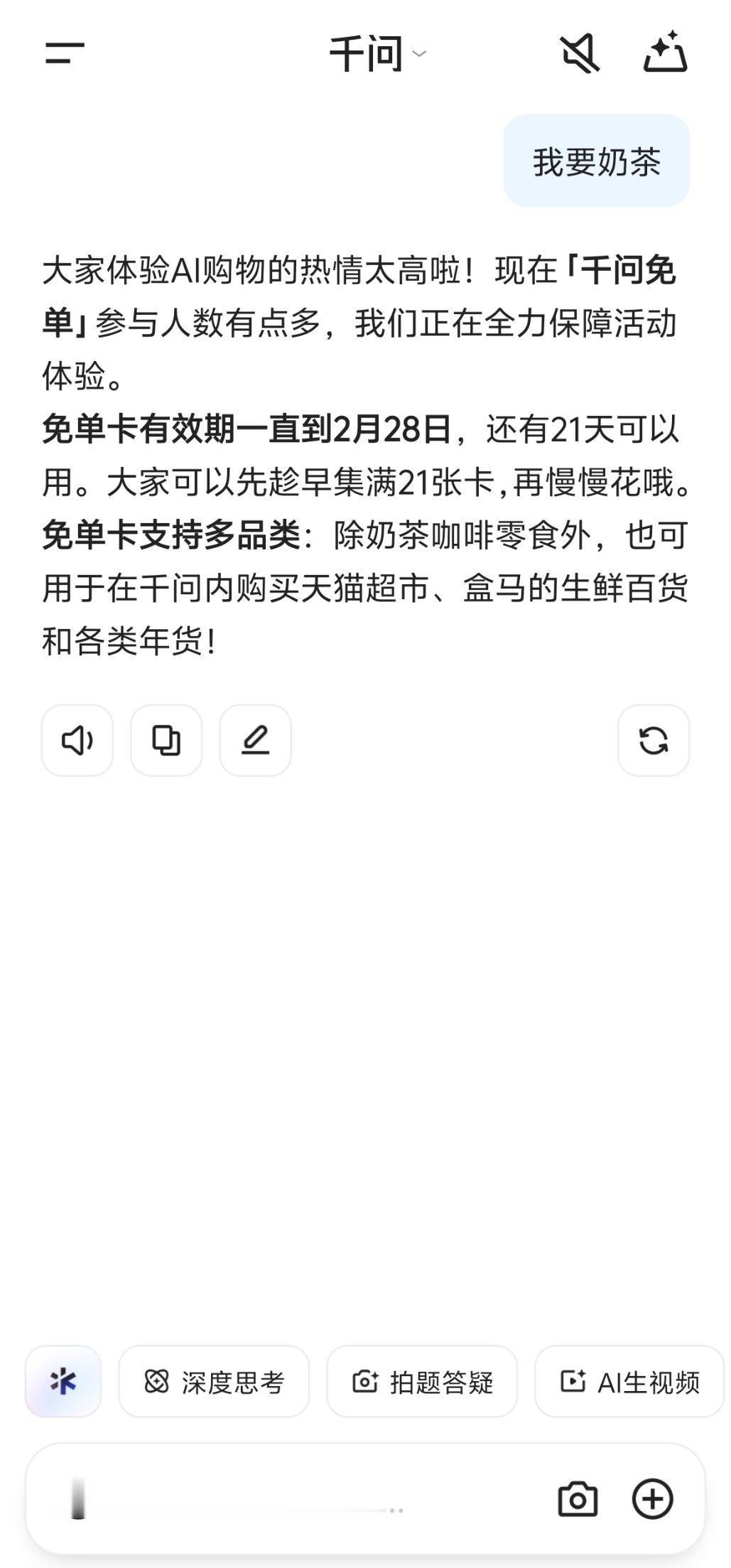Enable 深度思考 deep thinking mode
The width and height of the screenshot is (731, 1568).
215,1380
